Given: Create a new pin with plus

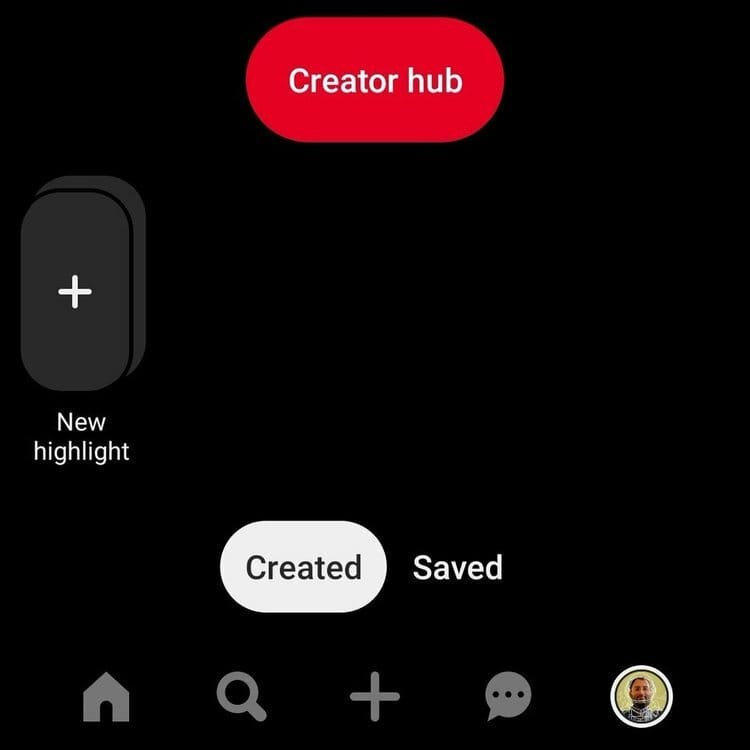Looking at the screenshot, I should pos(375,696).
